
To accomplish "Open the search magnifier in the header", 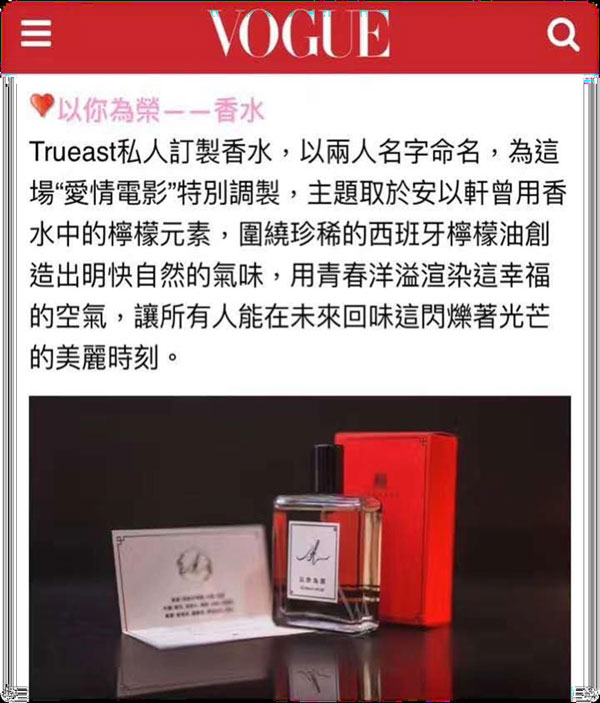I will [565, 36].
